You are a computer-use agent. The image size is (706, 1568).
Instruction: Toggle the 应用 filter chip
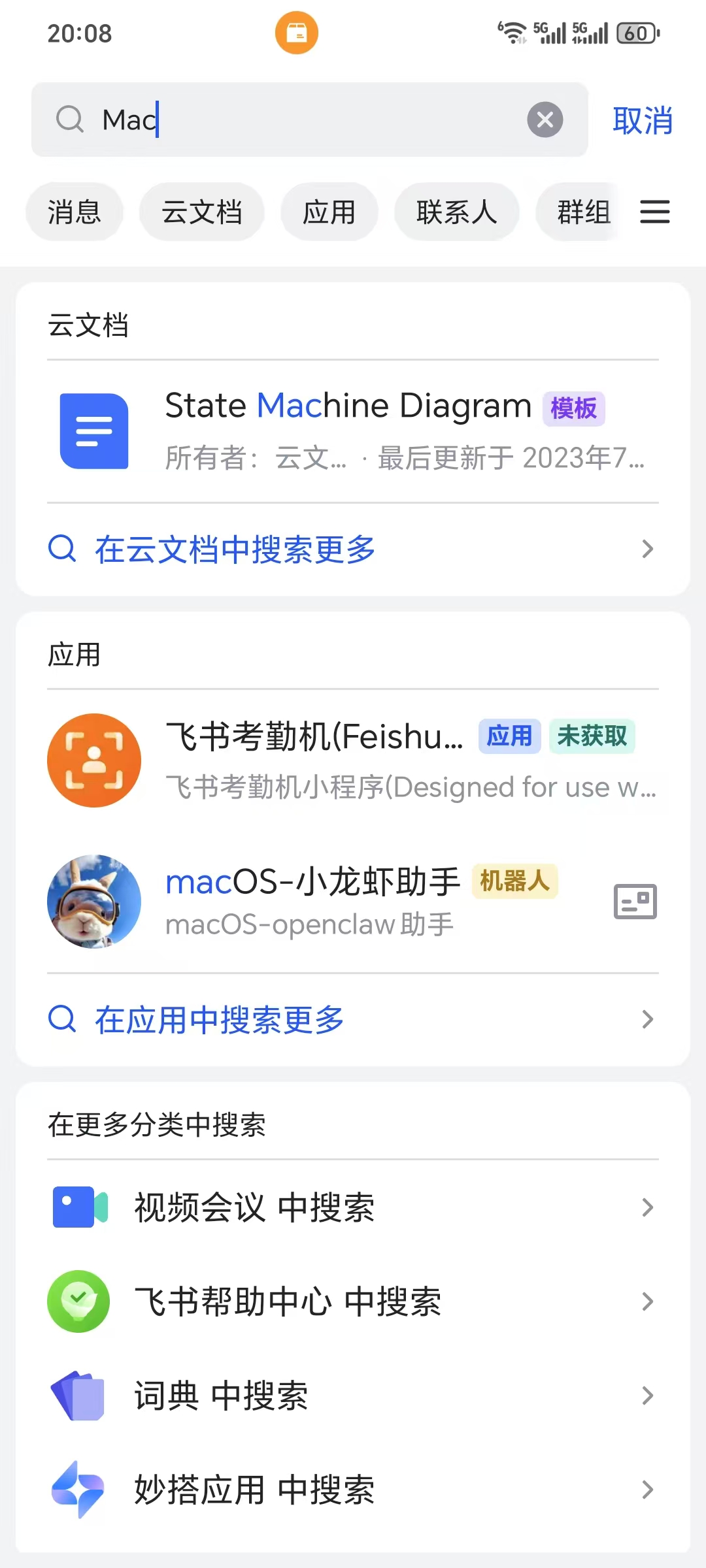pyautogui.click(x=329, y=212)
